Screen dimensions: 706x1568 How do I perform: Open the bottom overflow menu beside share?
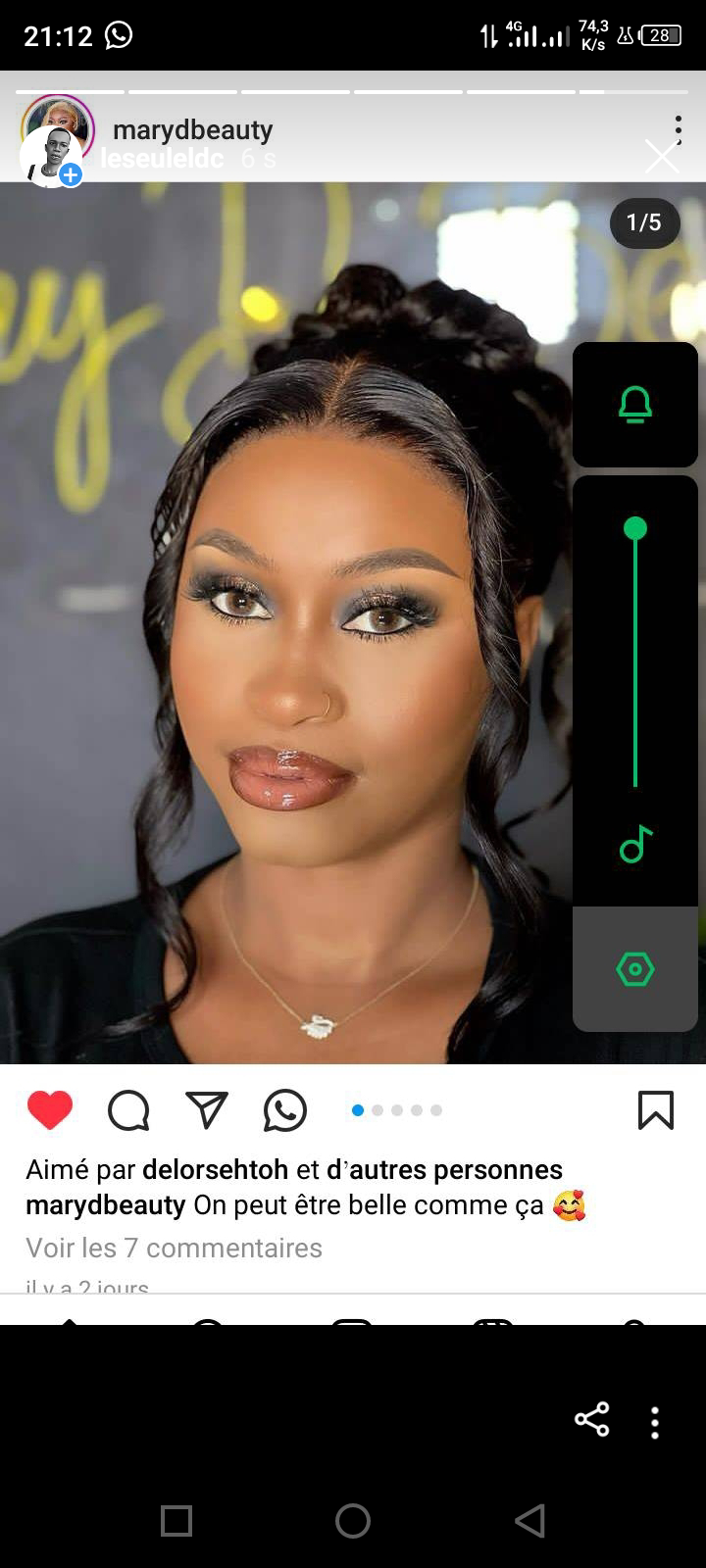point(655,1422)
